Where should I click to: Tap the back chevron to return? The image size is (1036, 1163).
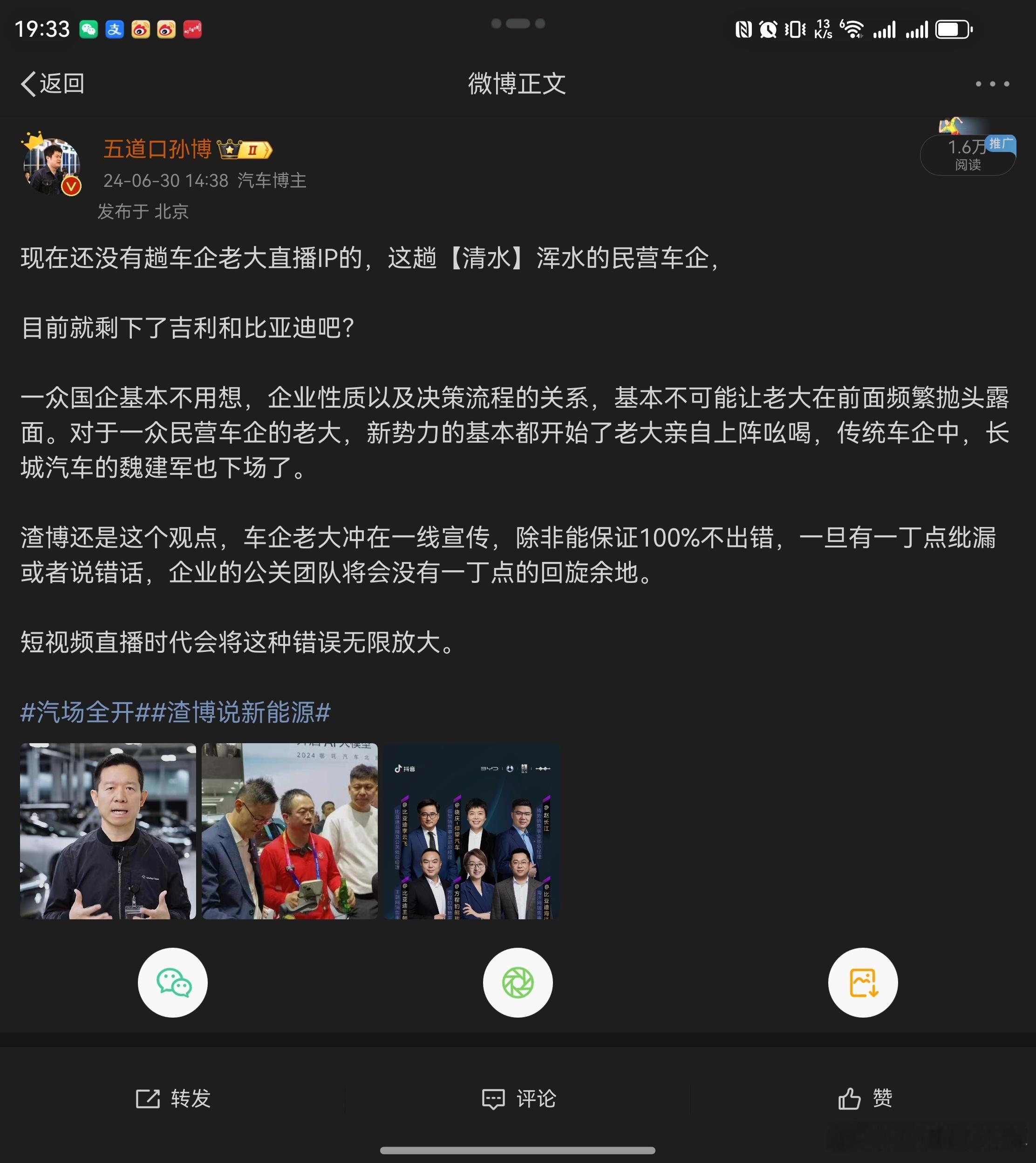click(28, 83)
